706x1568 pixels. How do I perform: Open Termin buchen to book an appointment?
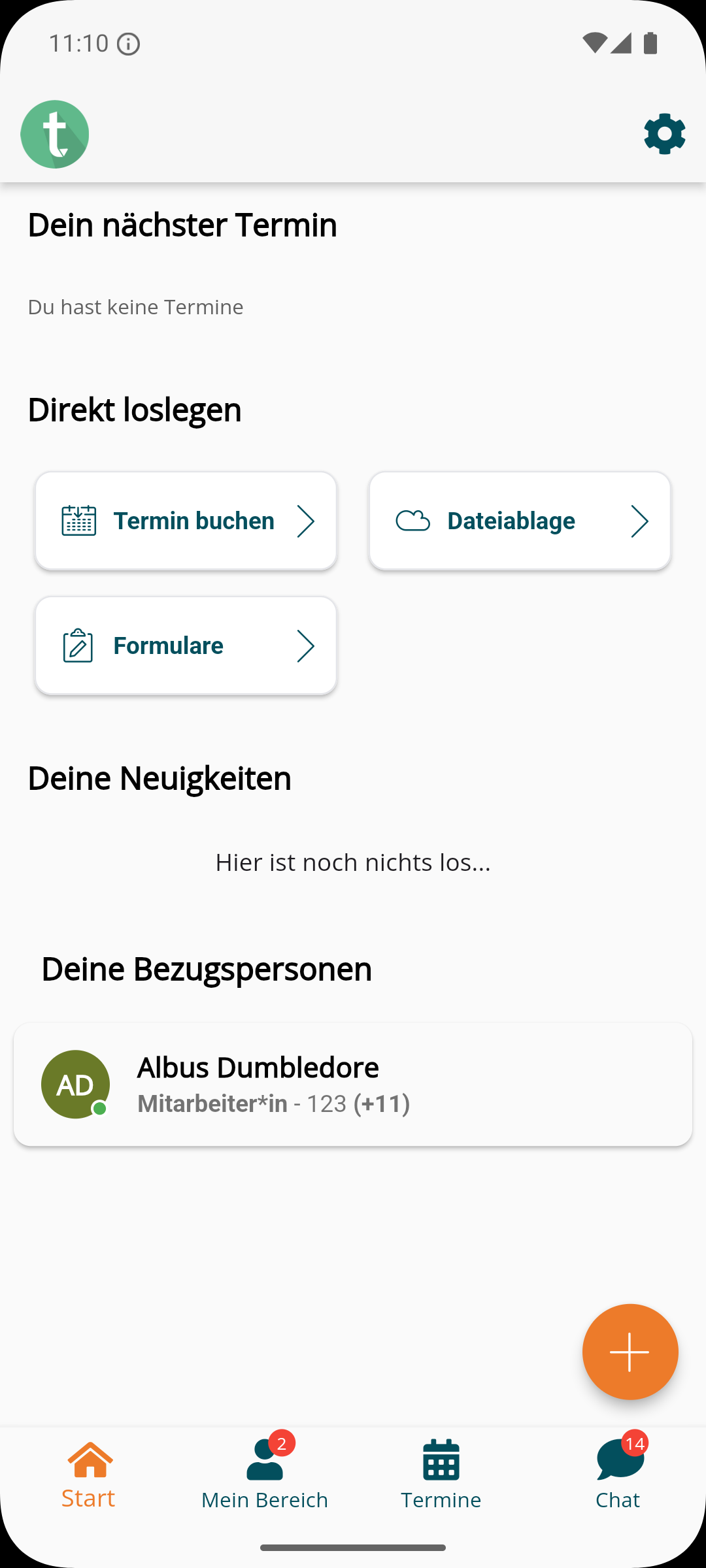[186, 521]
